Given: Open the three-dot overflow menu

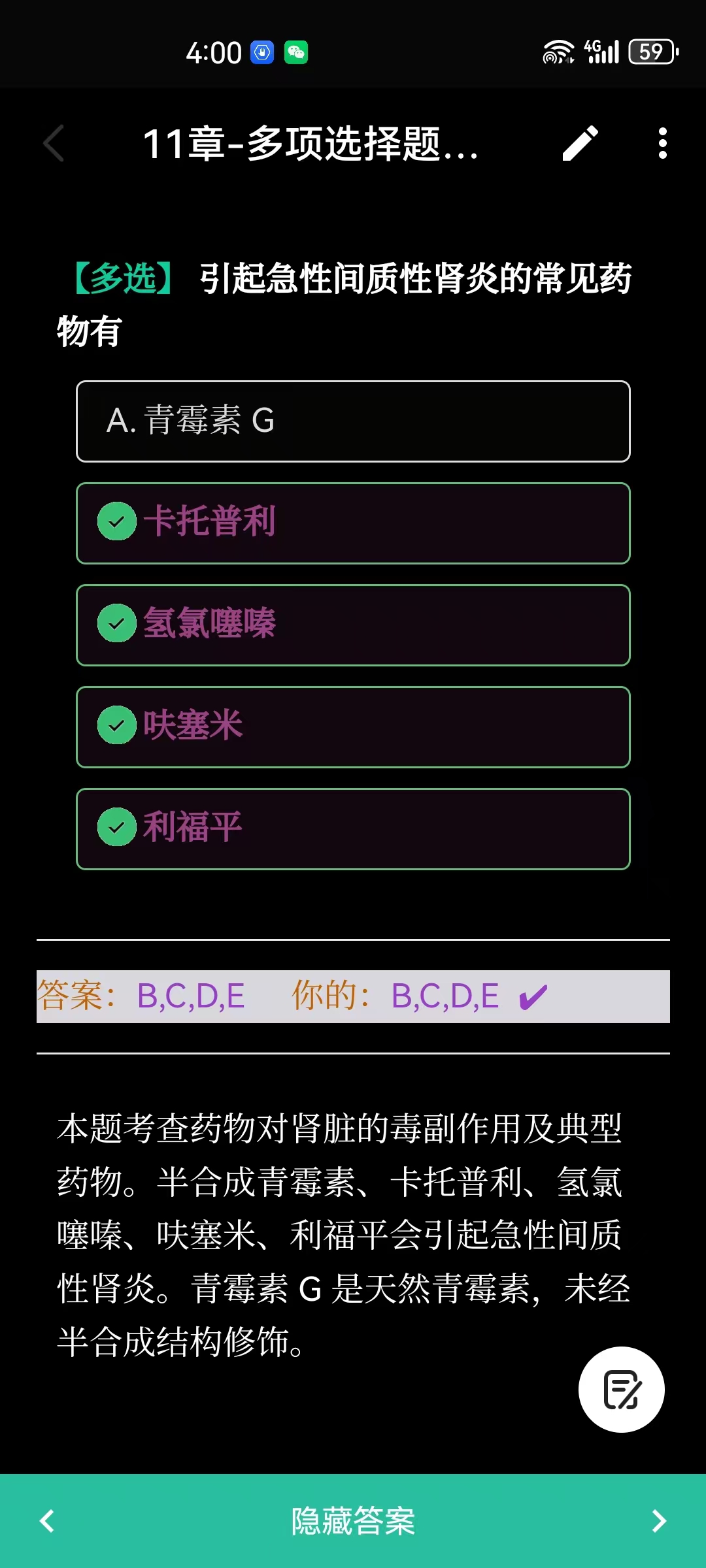Looking at the screenshot, I should click(x=662, y=143).
